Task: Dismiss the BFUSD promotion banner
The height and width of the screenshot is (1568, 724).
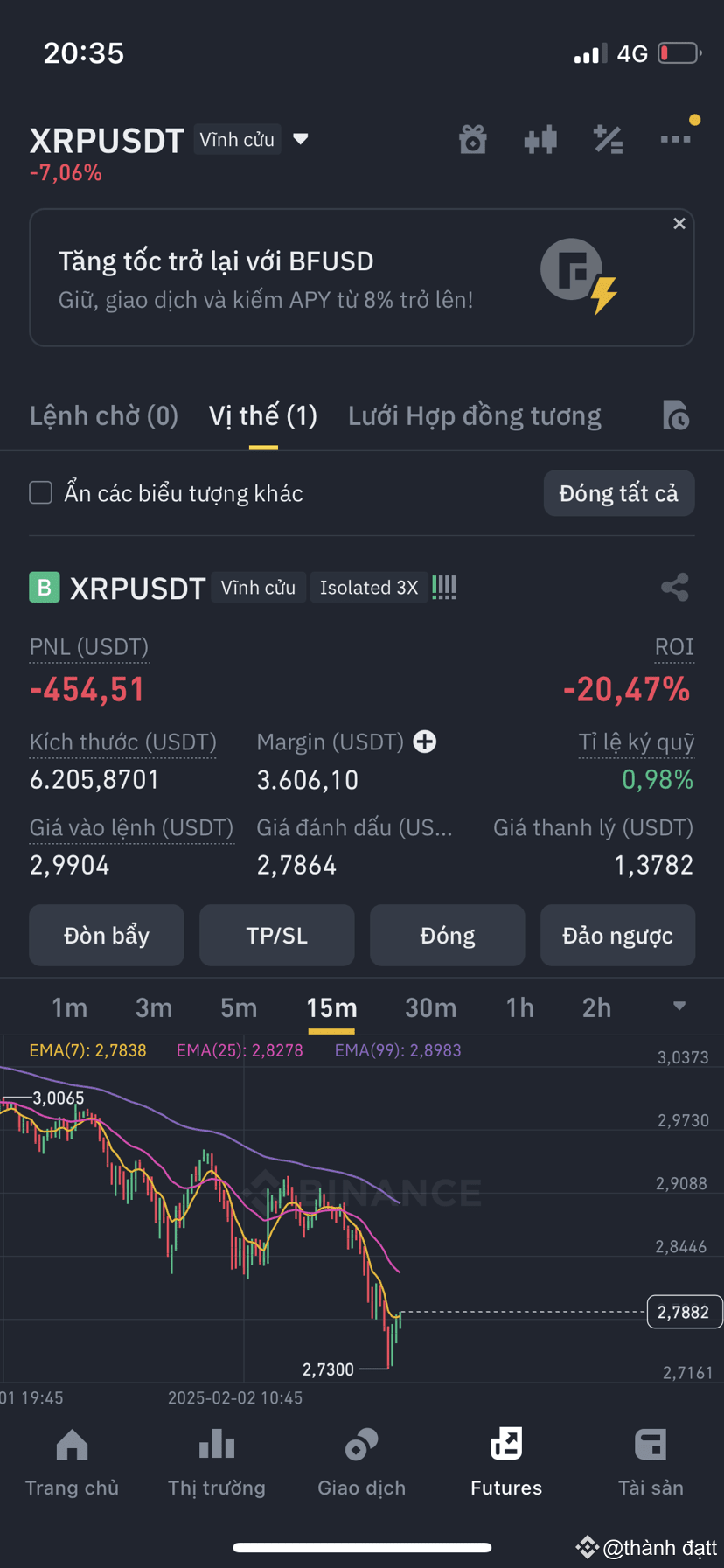Action: click(679, 223)
